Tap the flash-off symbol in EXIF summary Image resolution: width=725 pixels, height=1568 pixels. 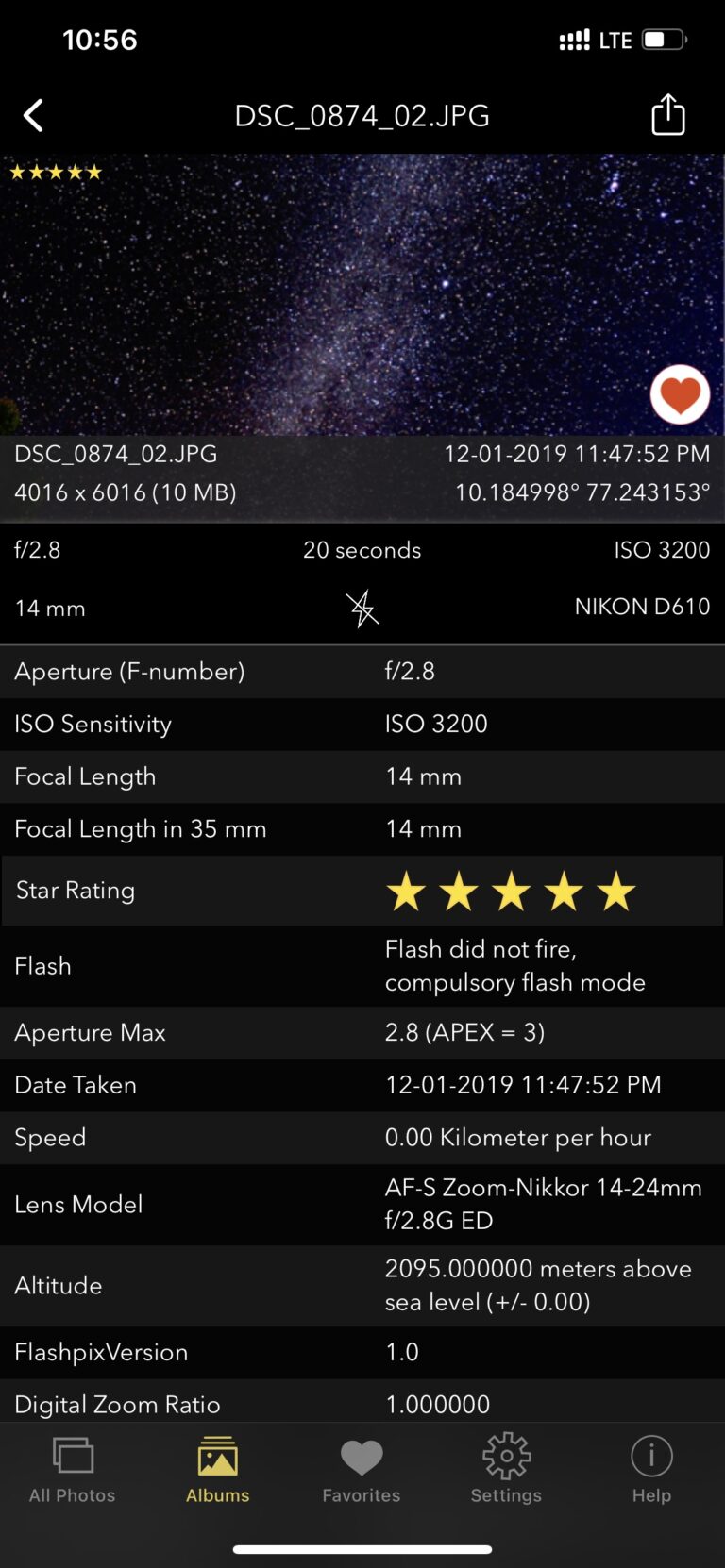[362, 608]
